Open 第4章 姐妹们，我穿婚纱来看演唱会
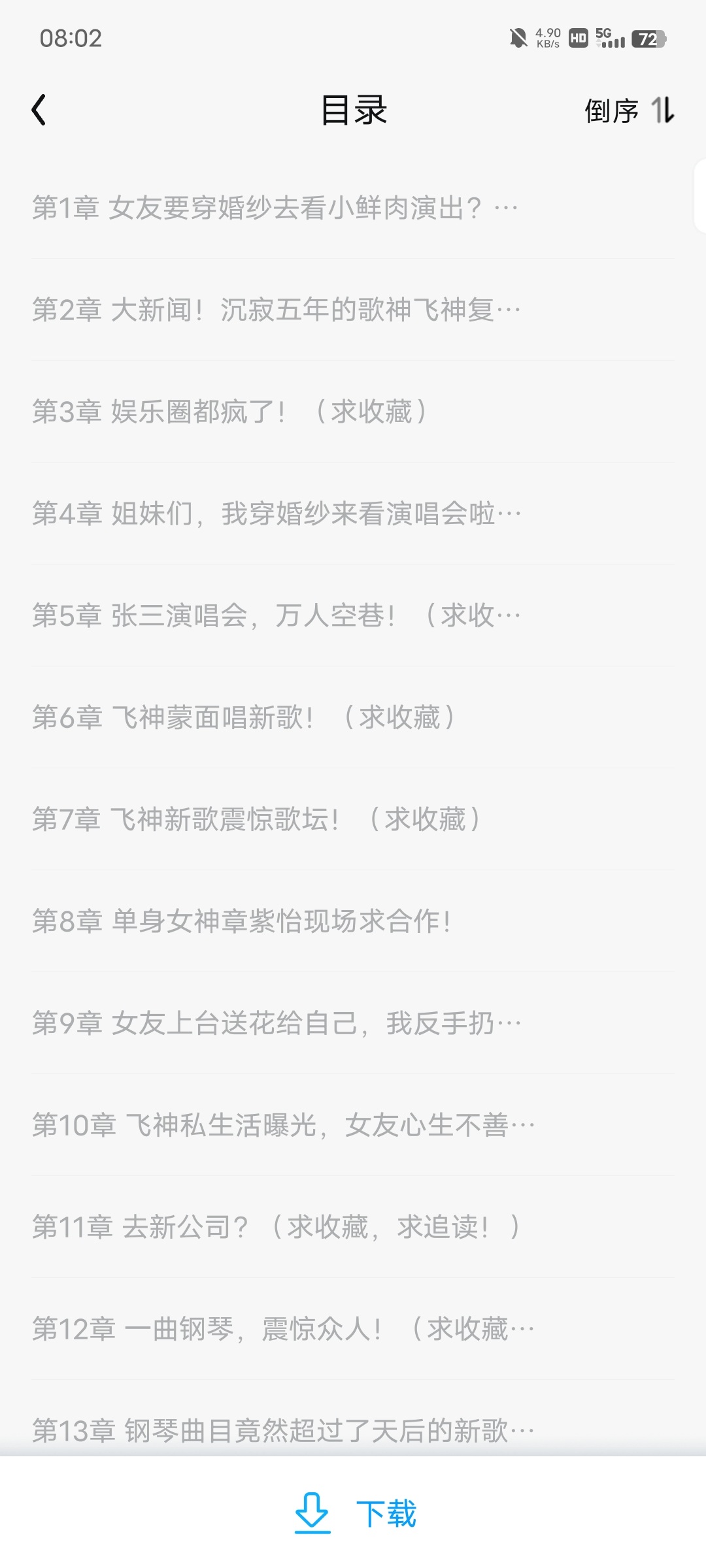The image size is (706, 1568). (x=353, y=514)
